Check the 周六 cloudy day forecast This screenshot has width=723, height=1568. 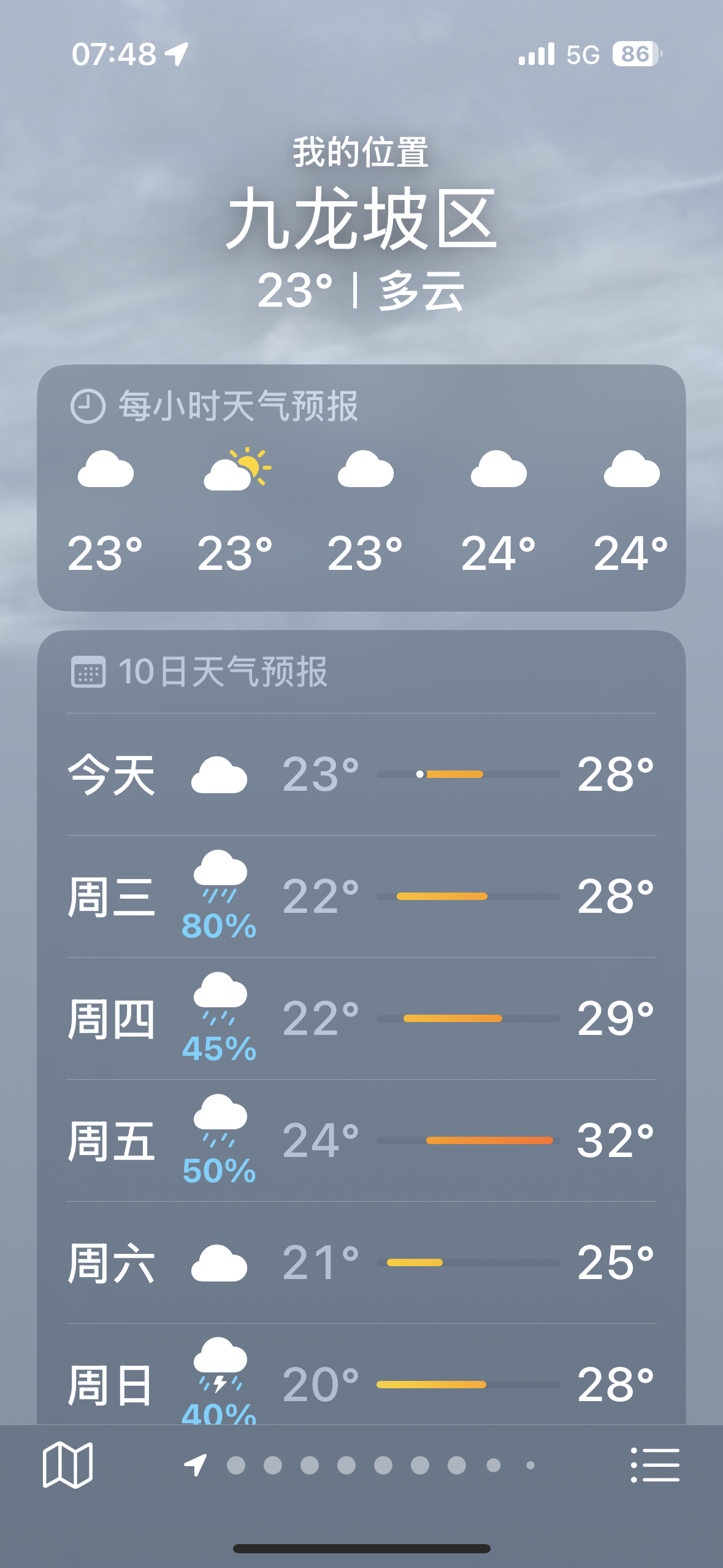tap(361, 1262)
